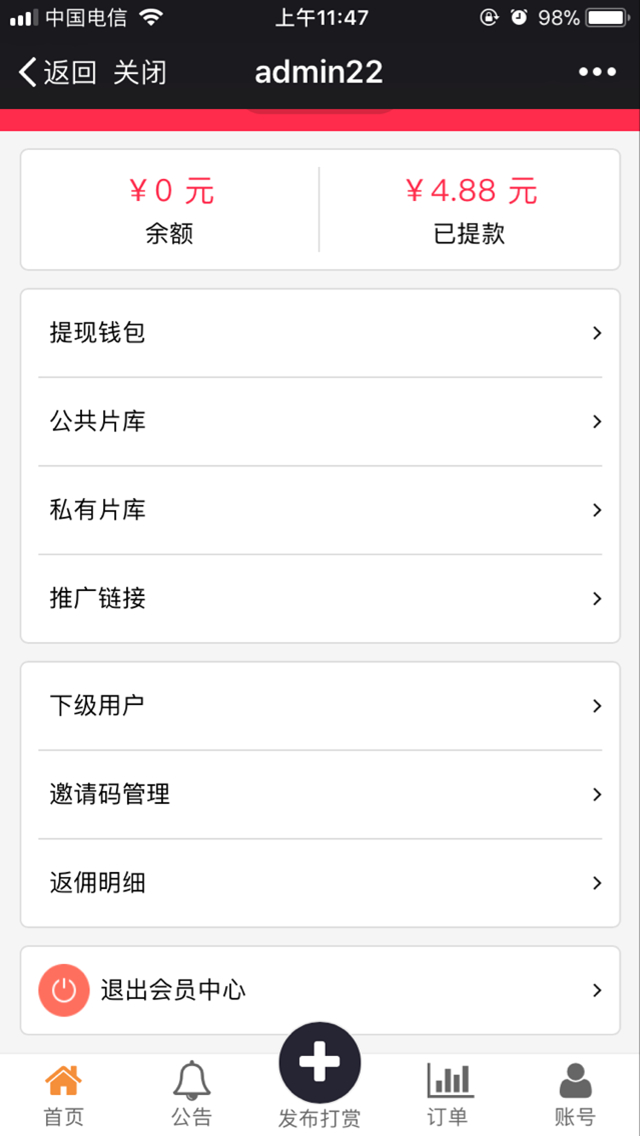
Task: Tap the 发布打赏 plus button
Action: [320, 1063]
